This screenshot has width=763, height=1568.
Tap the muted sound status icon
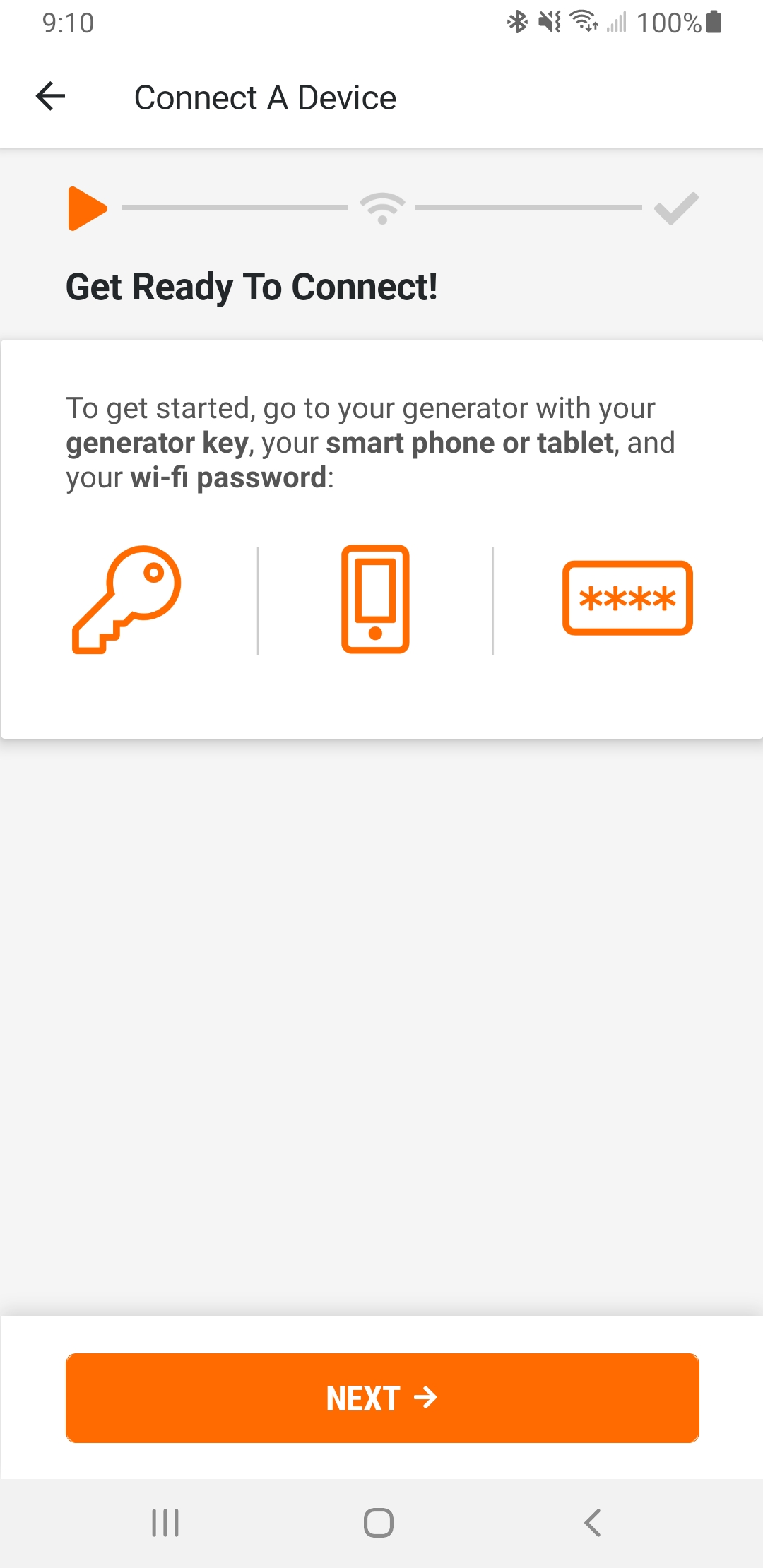pos(550,22)
